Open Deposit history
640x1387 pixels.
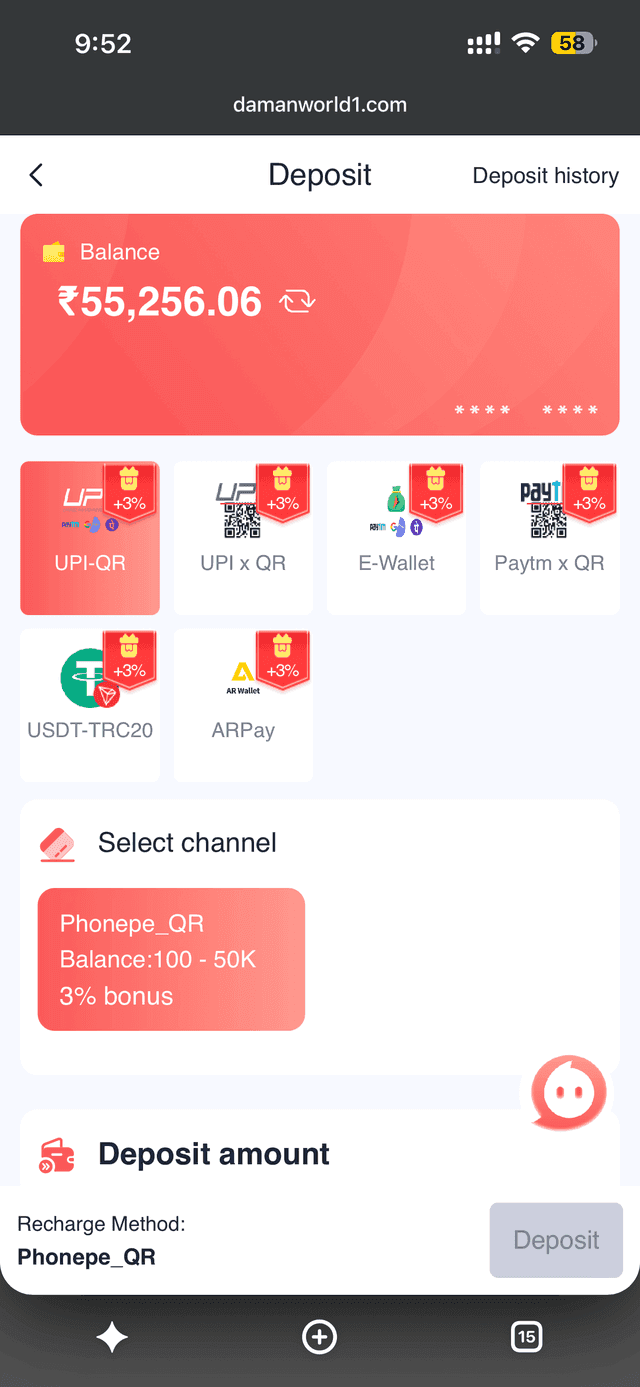[x=545, y=175]
